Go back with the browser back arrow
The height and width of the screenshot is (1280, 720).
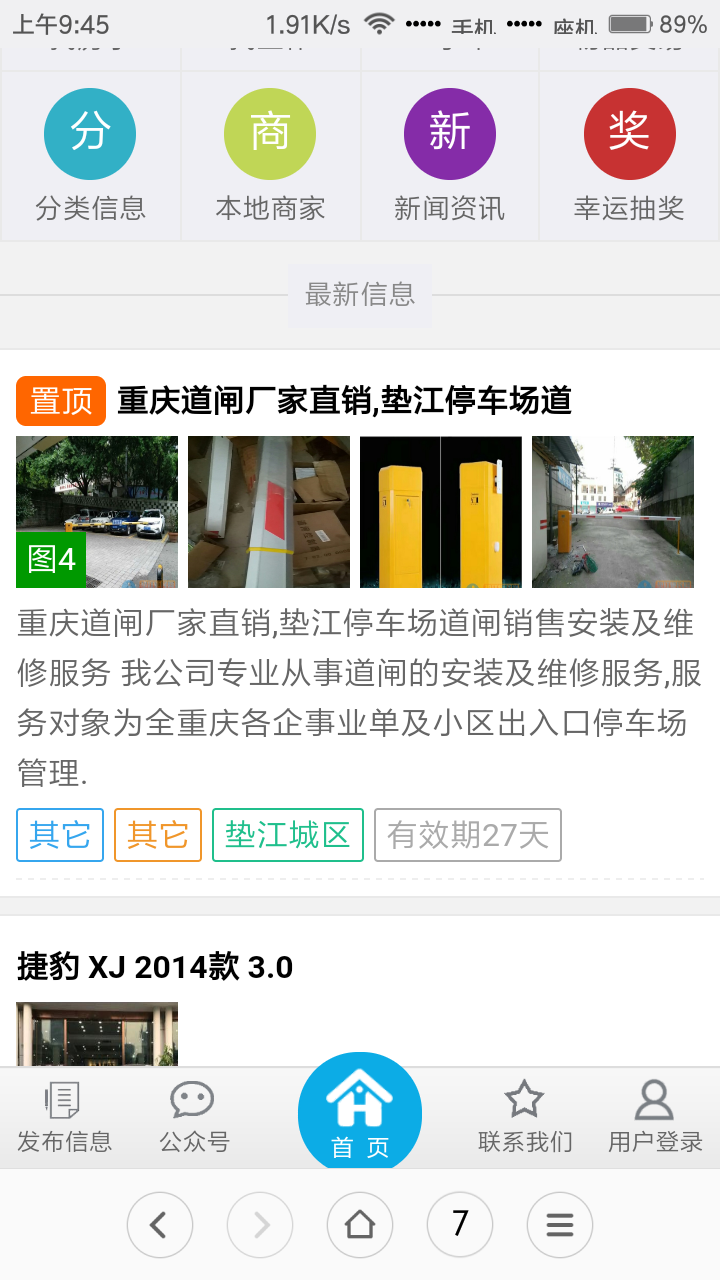(160, 1224)
